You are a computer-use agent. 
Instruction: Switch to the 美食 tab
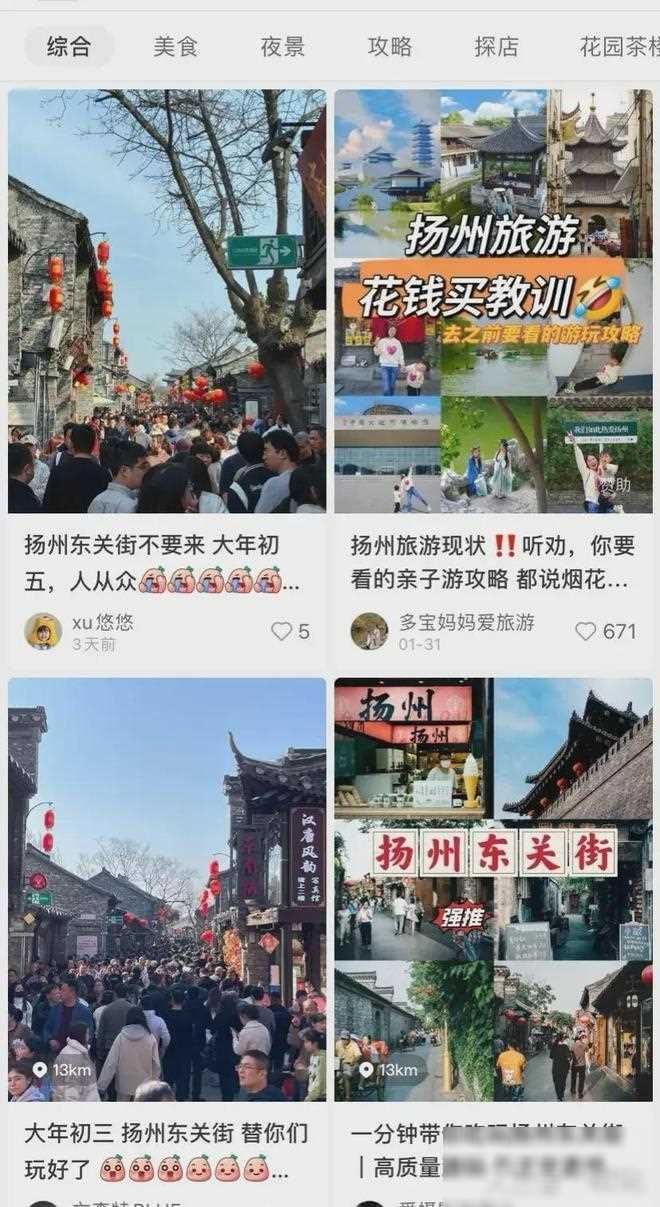[176, 46]
